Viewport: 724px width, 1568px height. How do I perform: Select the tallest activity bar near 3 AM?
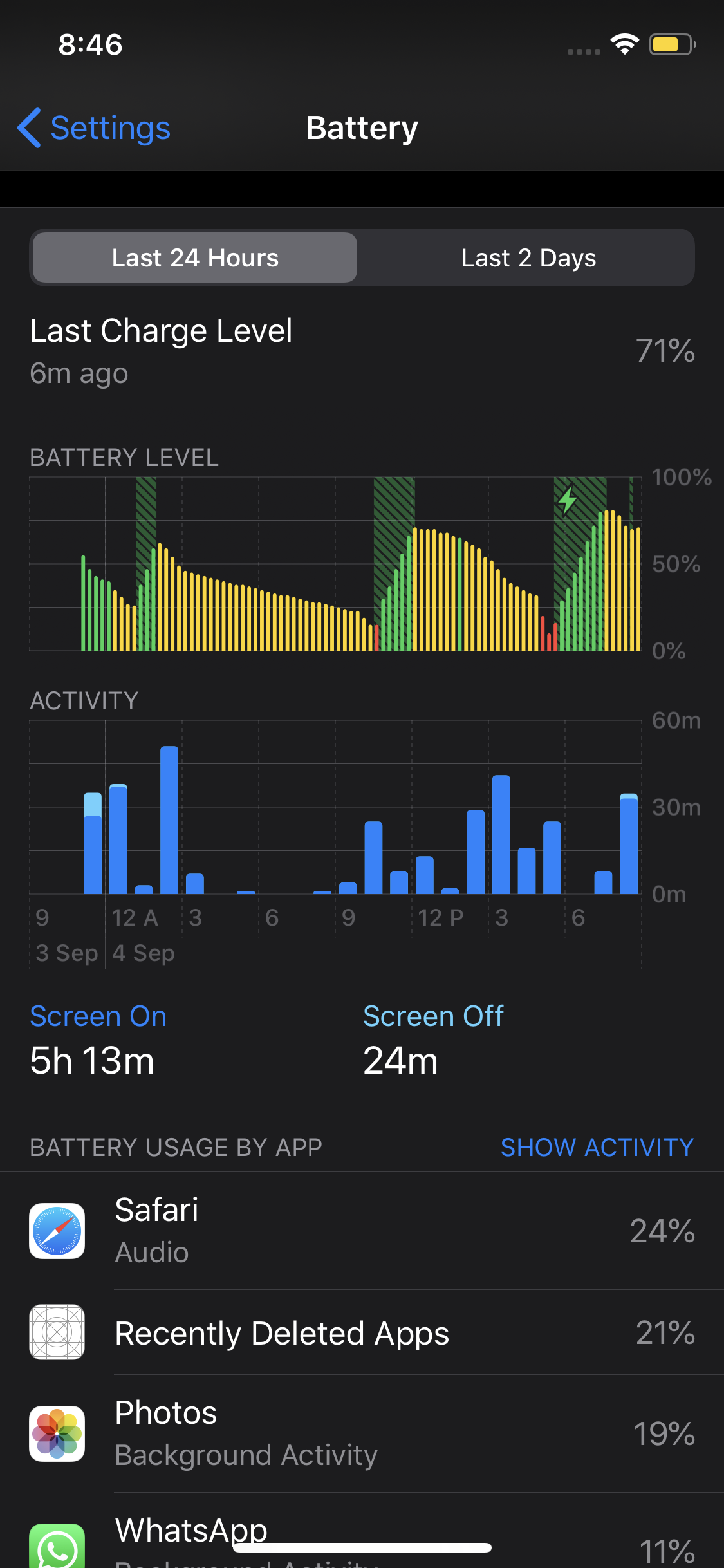click(x=169, y=821)
